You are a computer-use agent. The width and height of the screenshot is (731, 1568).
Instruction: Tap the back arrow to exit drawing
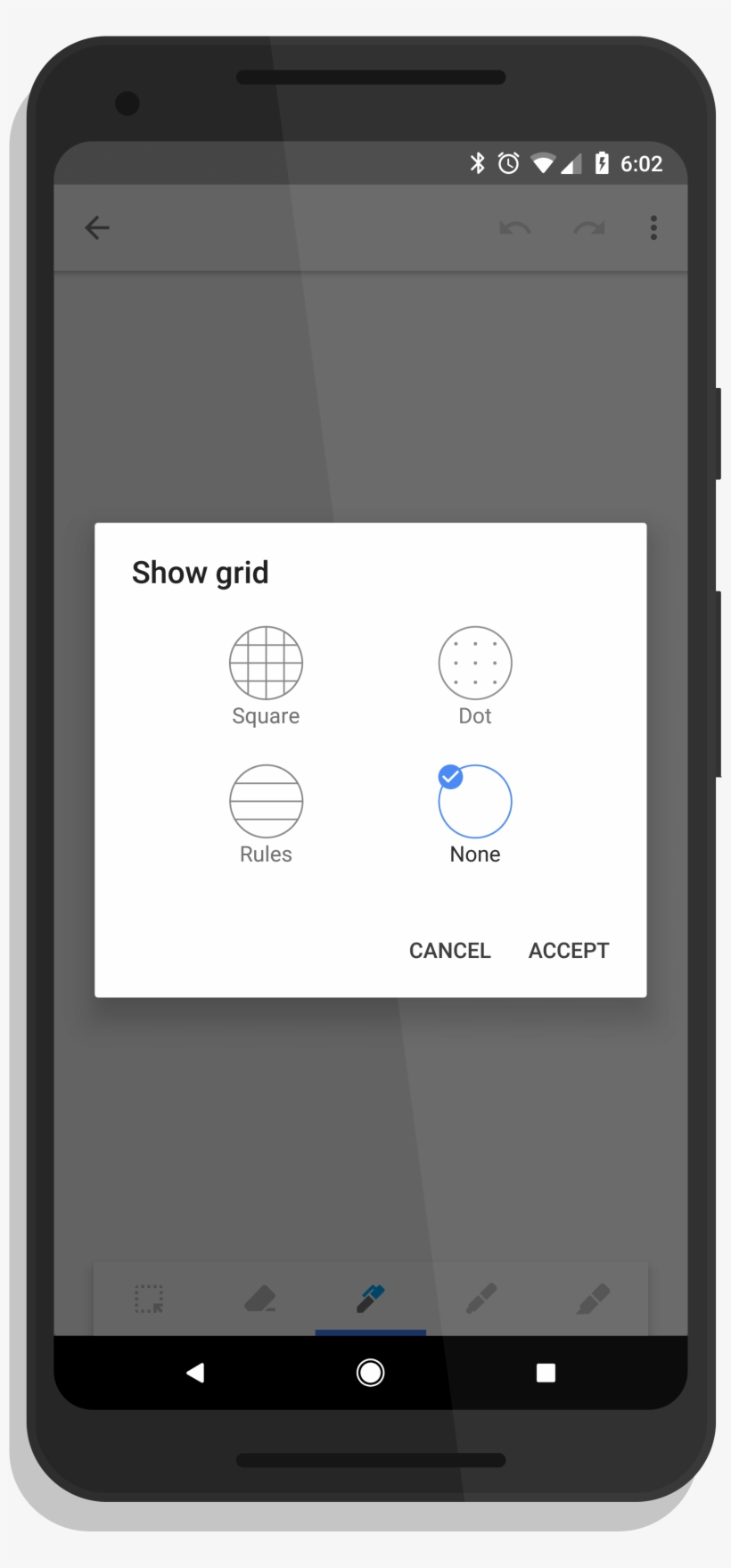(x=98, y=227)
